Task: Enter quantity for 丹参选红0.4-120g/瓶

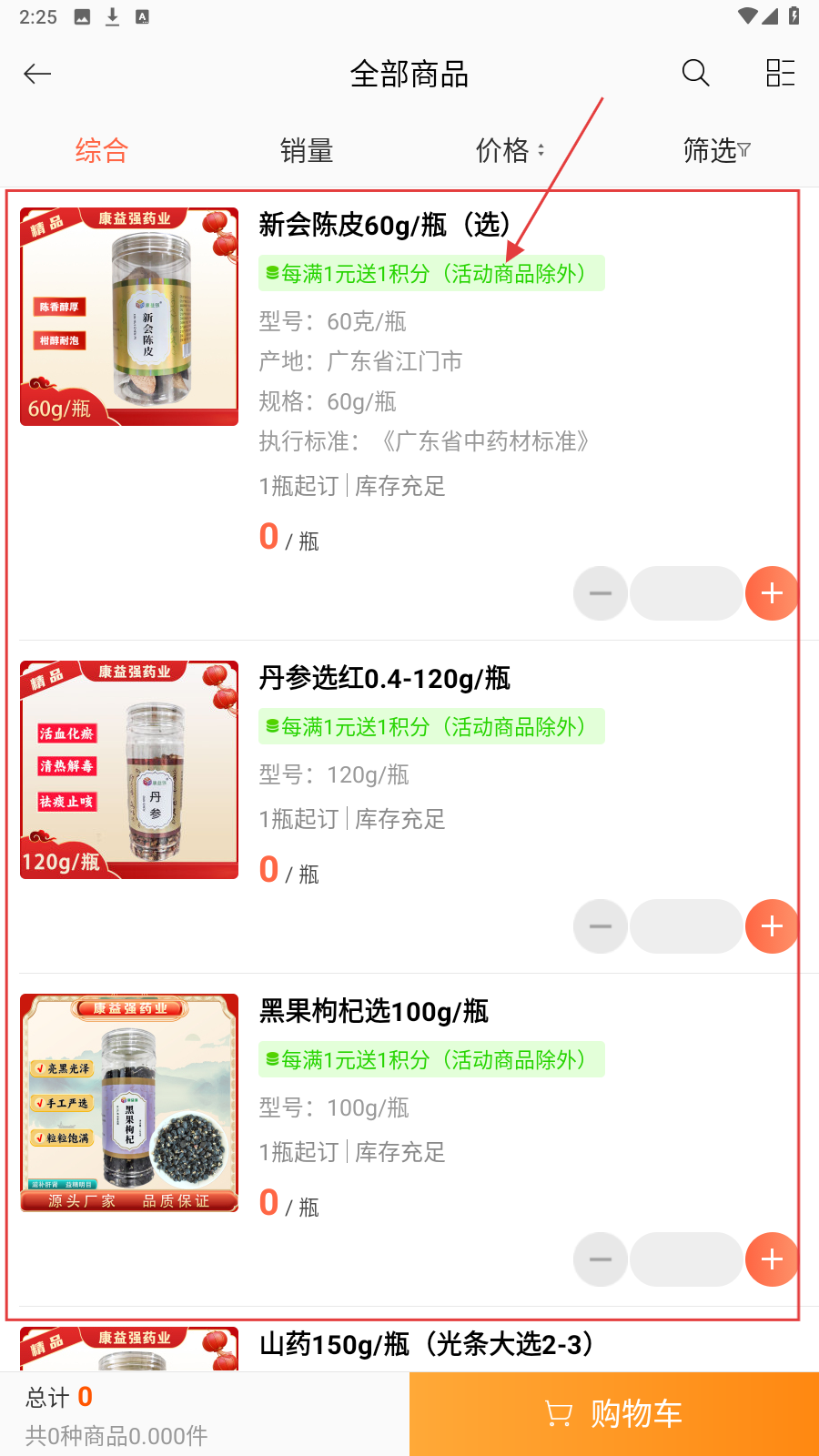Action: click(686, 926)
